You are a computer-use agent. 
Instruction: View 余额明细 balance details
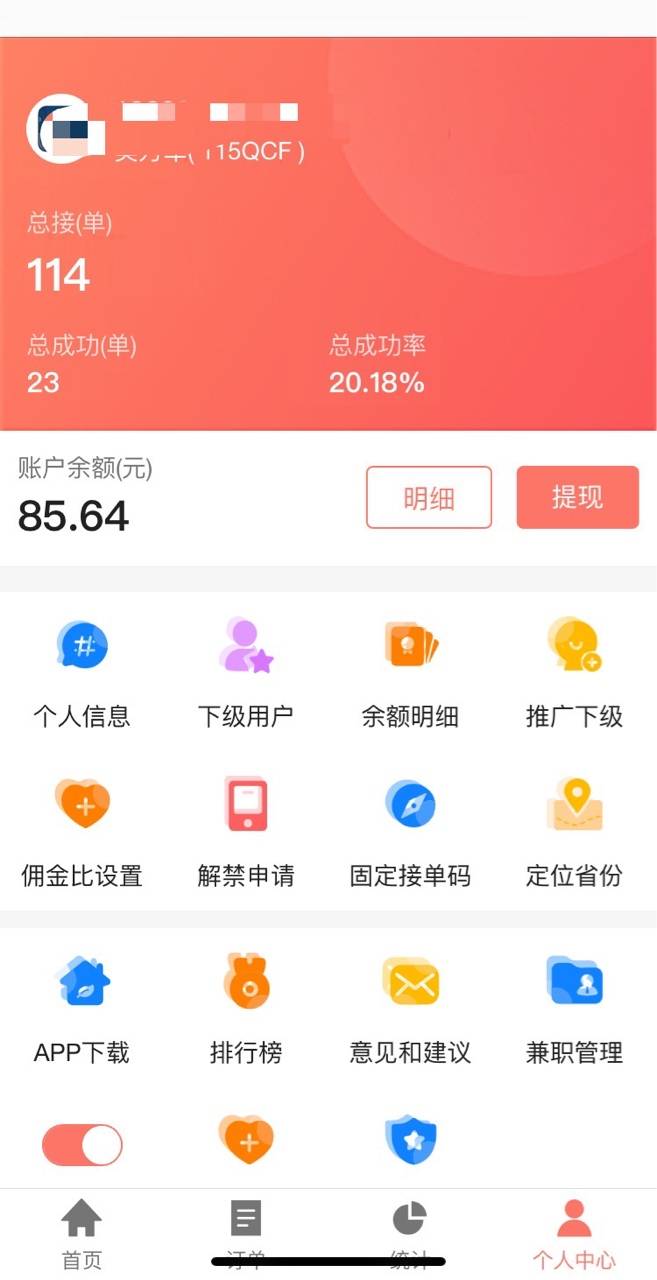click(410, 671)
